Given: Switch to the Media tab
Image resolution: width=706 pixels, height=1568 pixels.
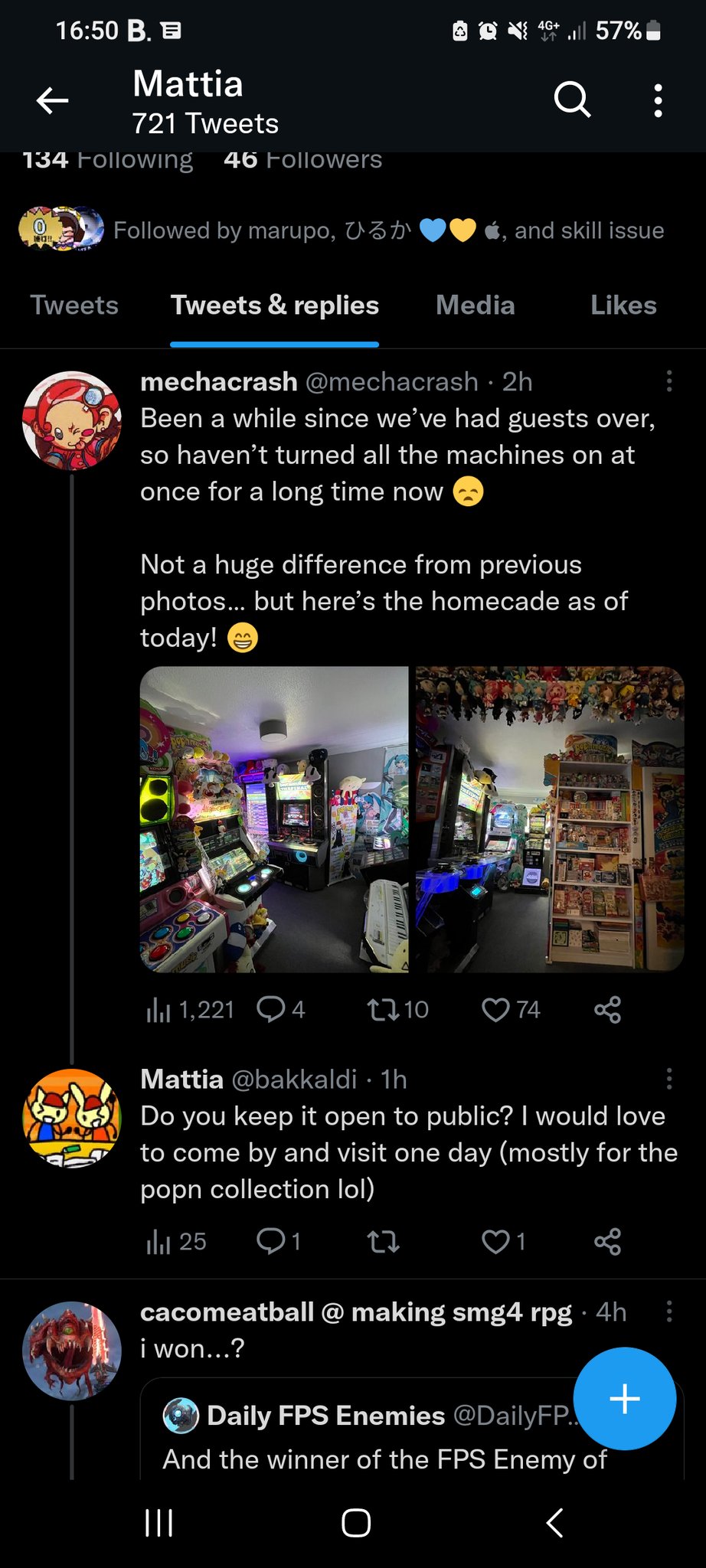Looking at the screenshot, I should [475, 305].
